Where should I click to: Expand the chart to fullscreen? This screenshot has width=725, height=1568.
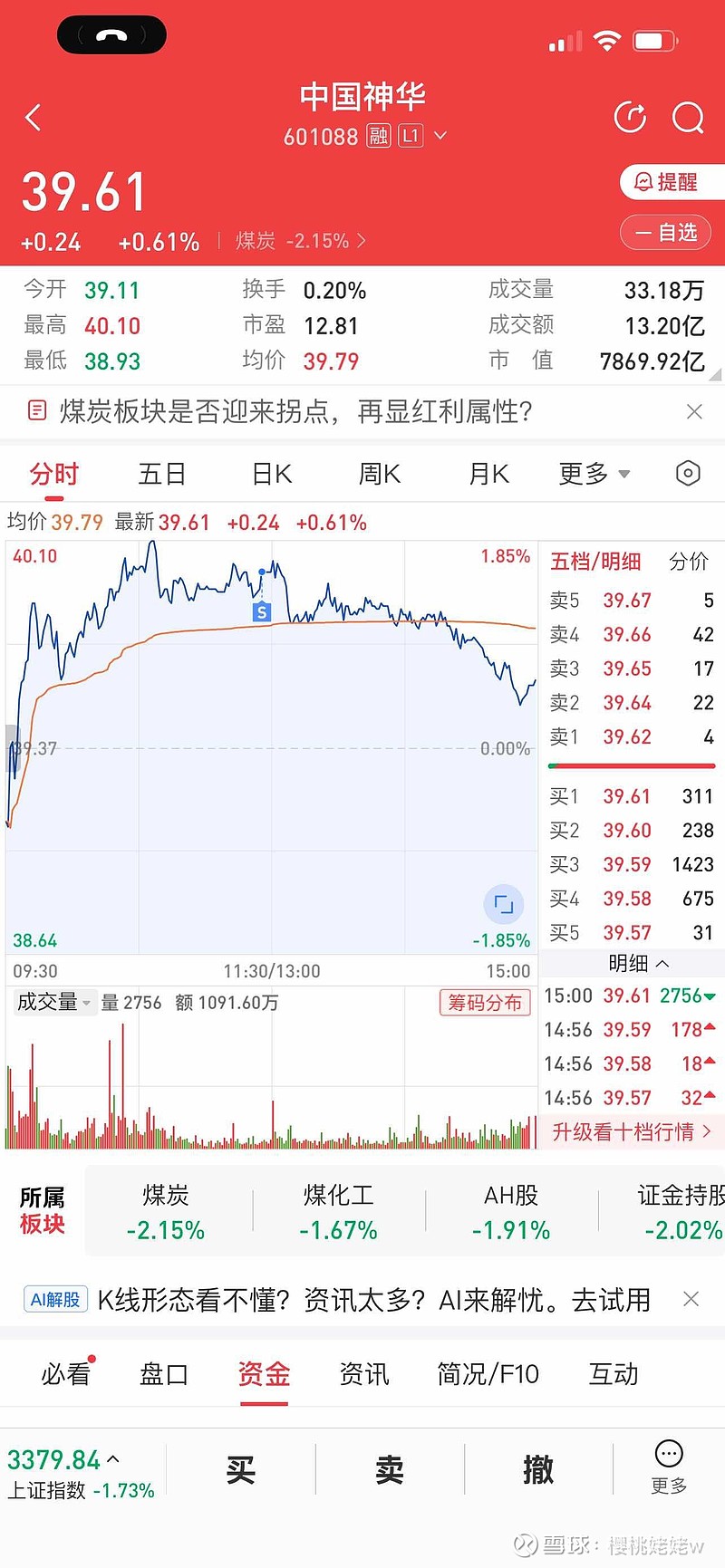click(x=504, y=904)
